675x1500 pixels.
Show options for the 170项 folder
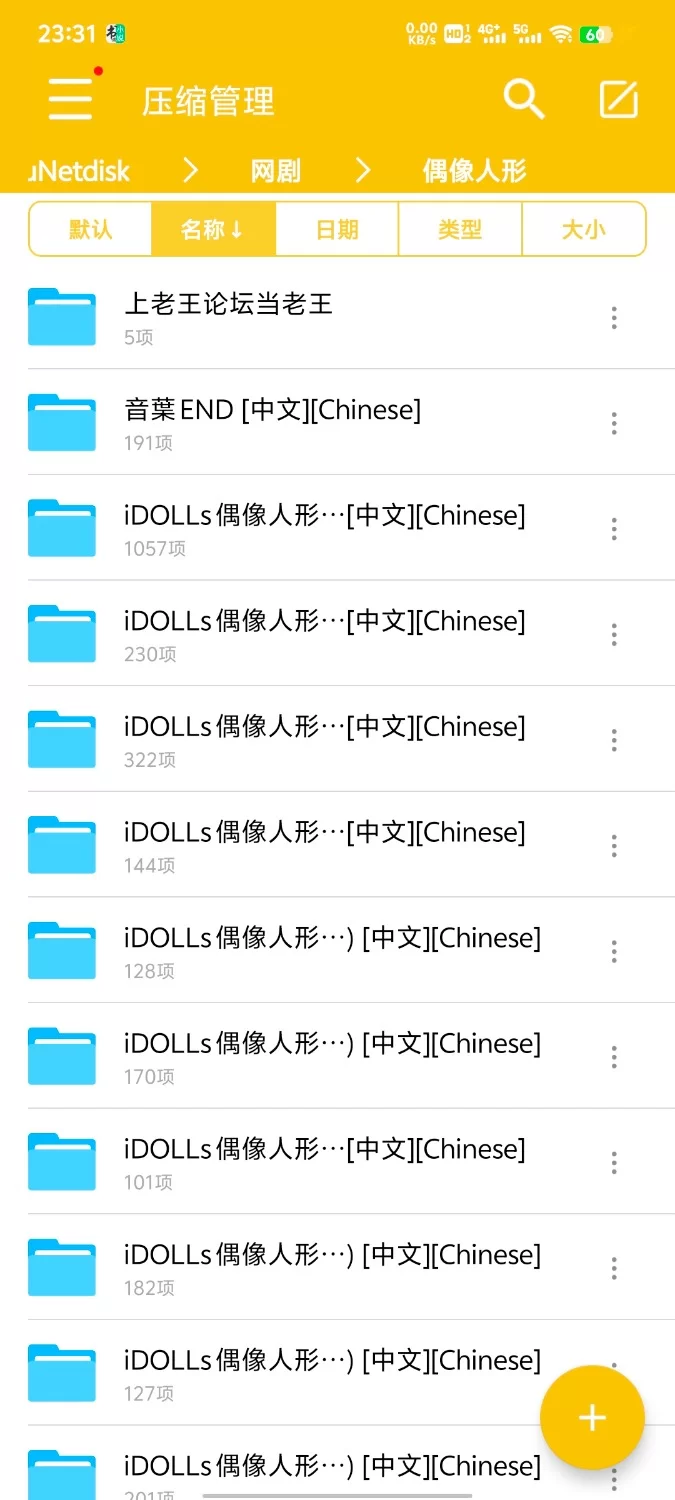[614, 1057]
